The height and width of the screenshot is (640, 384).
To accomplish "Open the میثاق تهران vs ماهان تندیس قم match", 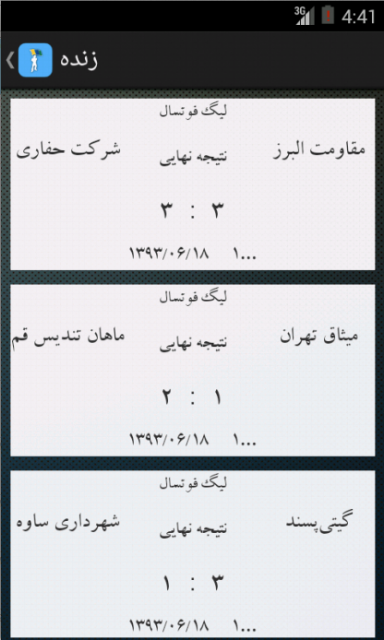I will (x=192, y=370).
